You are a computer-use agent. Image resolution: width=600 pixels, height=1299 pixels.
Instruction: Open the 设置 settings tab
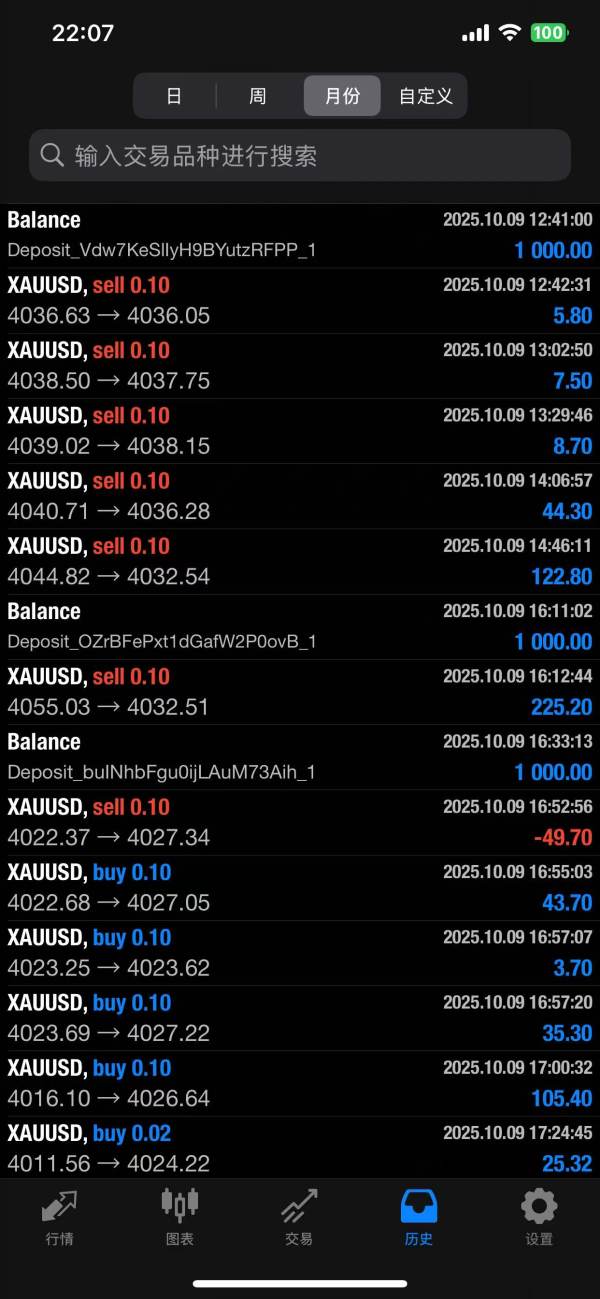pos(539,1215)
